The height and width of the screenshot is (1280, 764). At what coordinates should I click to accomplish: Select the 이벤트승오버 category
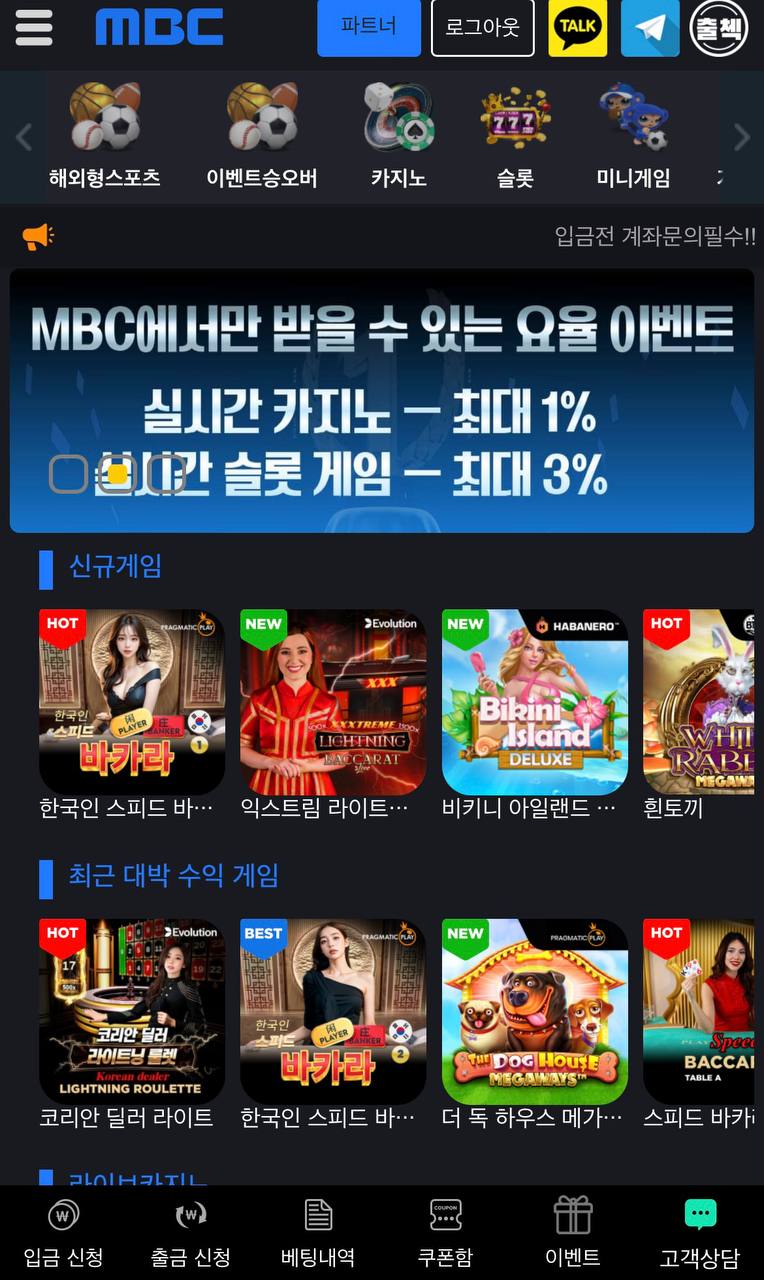pos(262,137)
